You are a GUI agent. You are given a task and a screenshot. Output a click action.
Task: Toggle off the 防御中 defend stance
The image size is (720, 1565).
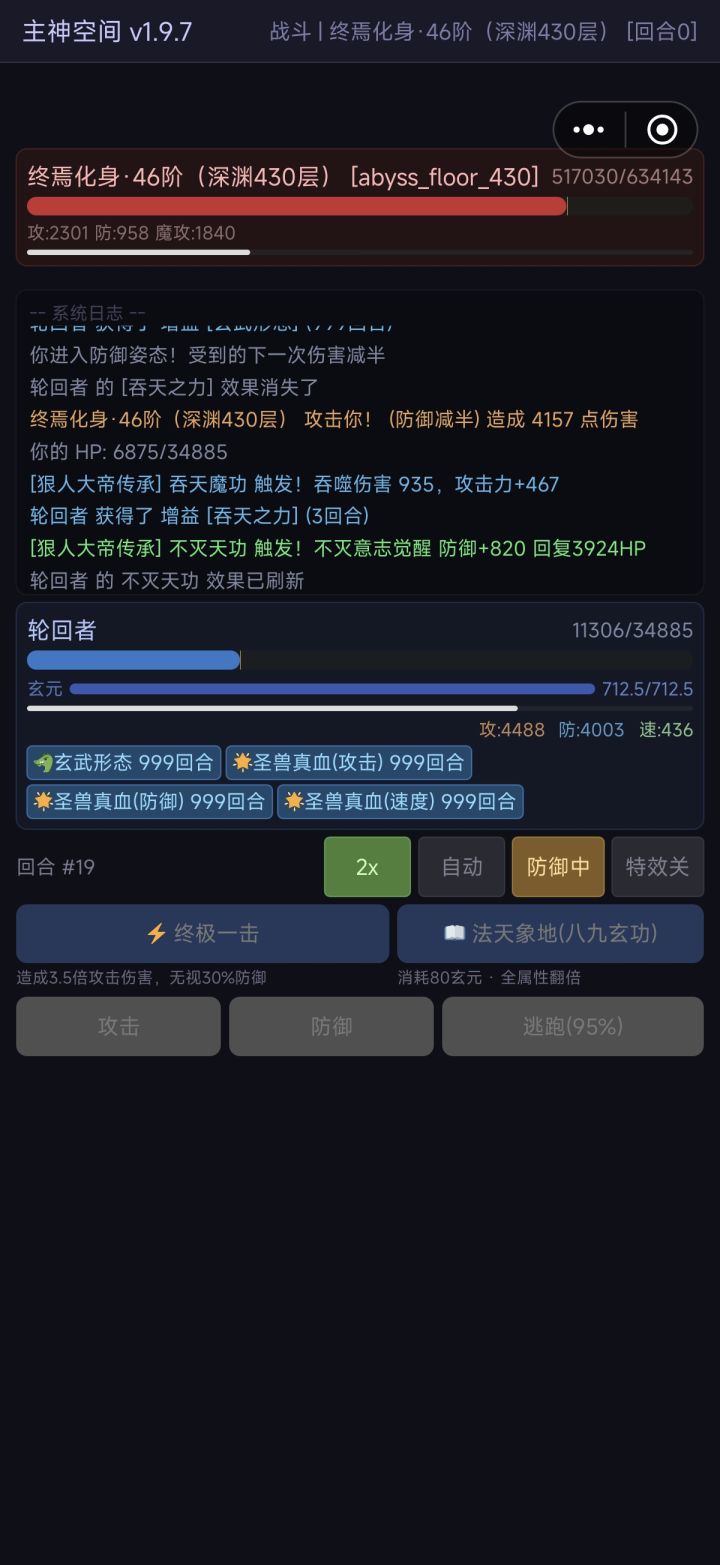pyautogui.click(x=558, y=866)
